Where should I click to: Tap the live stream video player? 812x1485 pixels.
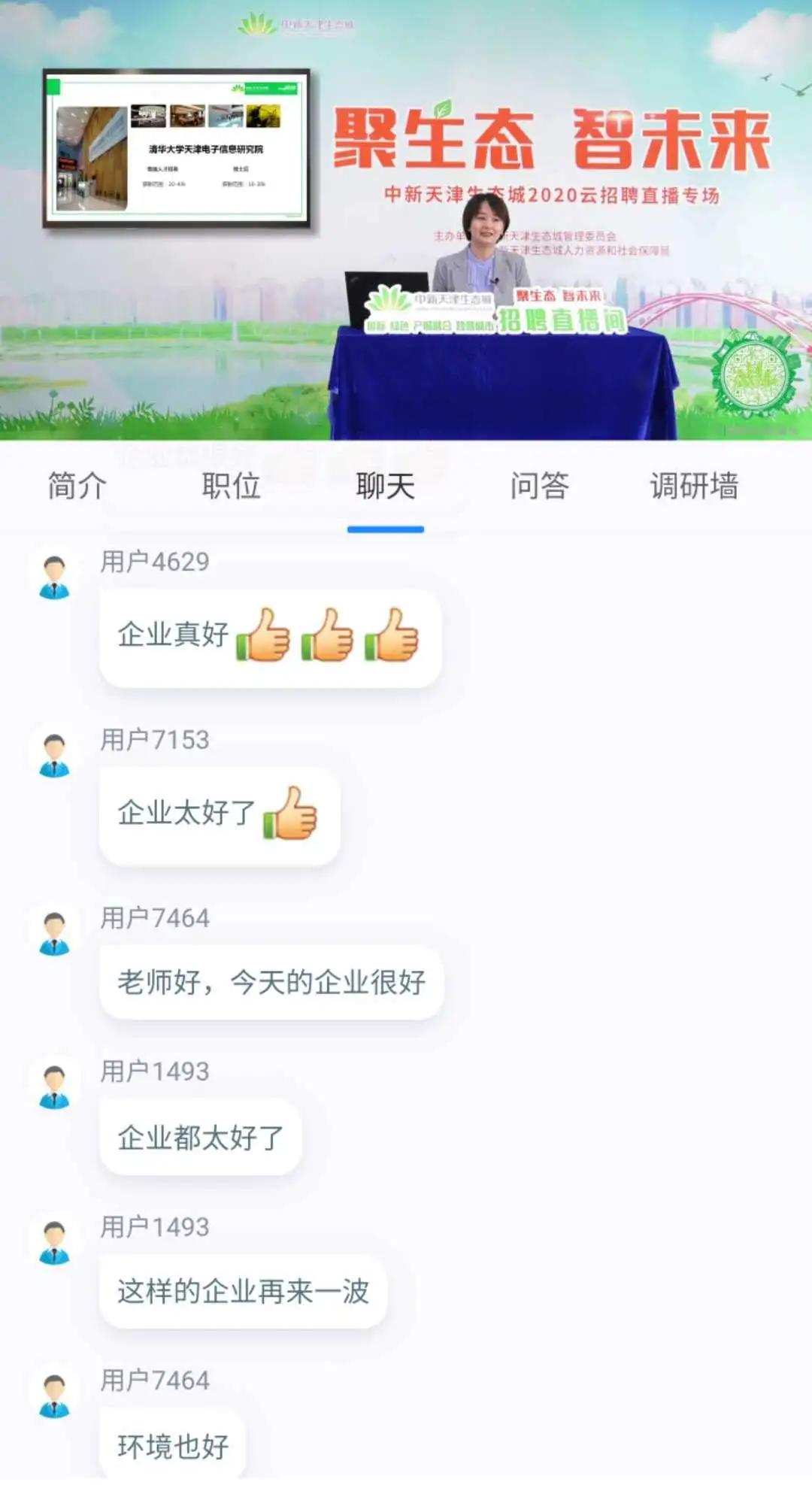406,220
